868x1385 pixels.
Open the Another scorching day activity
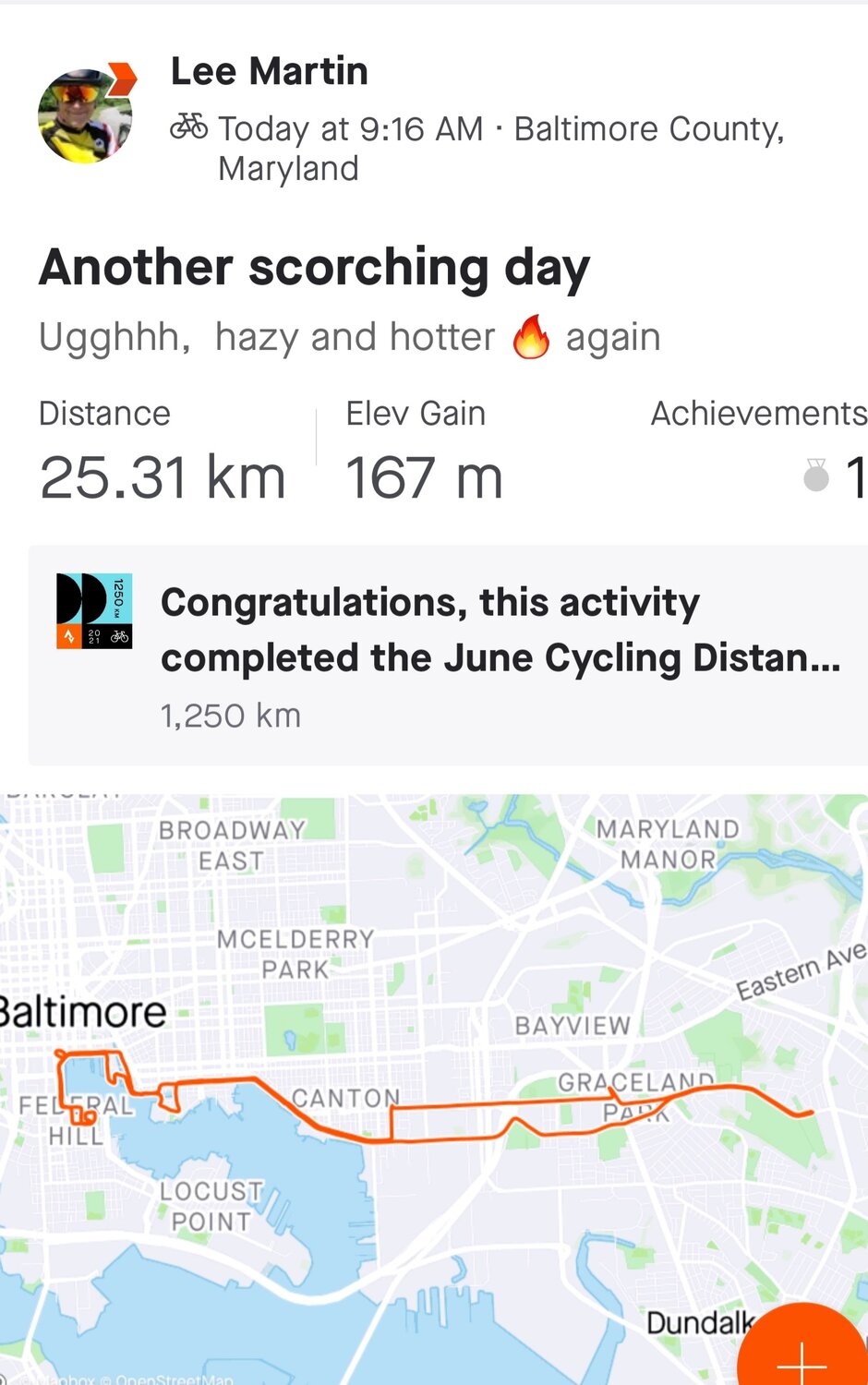click(314, 268)
